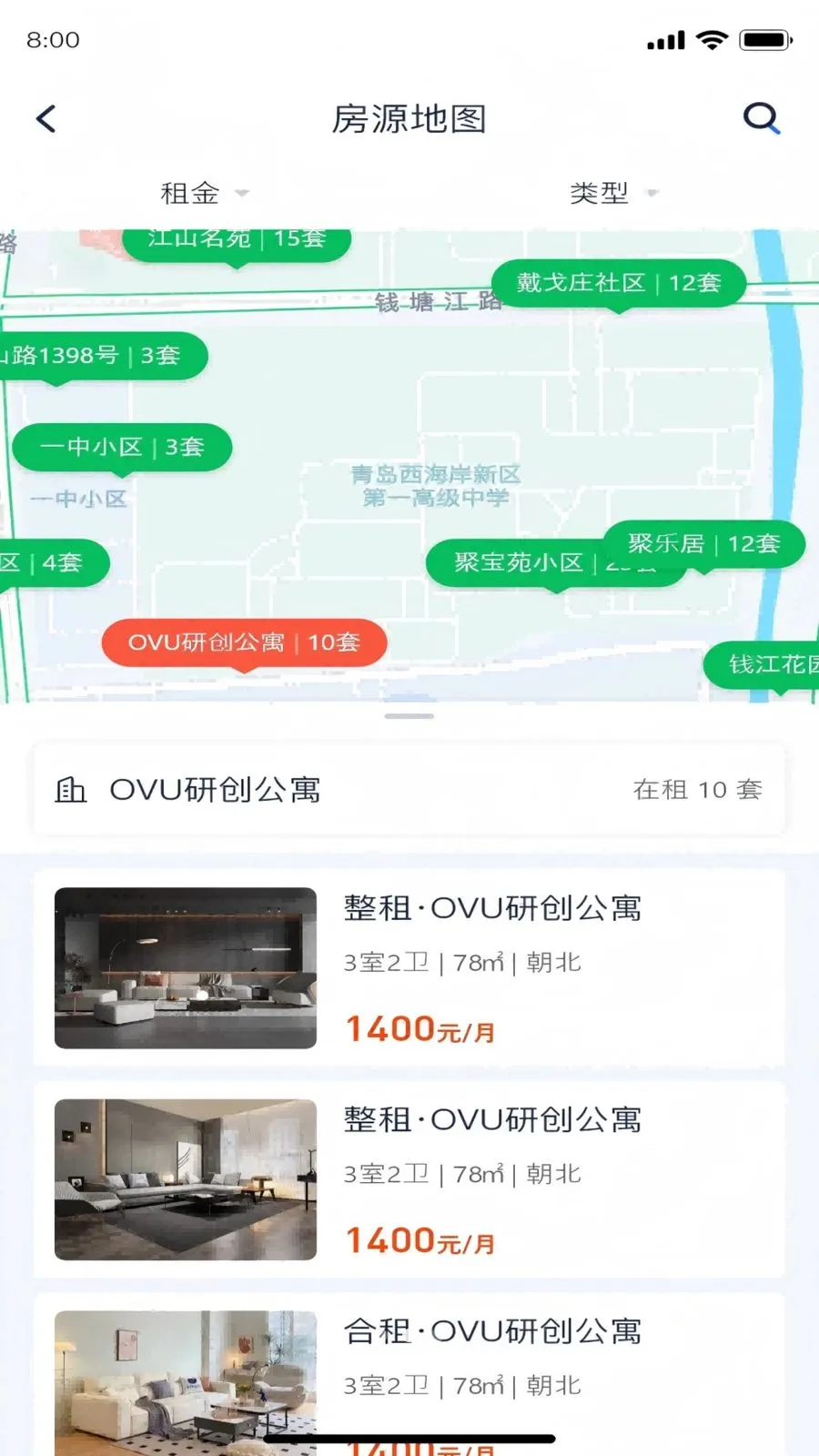Image resolution: width=819 pixels, height=1456 pixels.
Task: Tap the 山路1398号 3套 map marker
Action: (100, 356)
